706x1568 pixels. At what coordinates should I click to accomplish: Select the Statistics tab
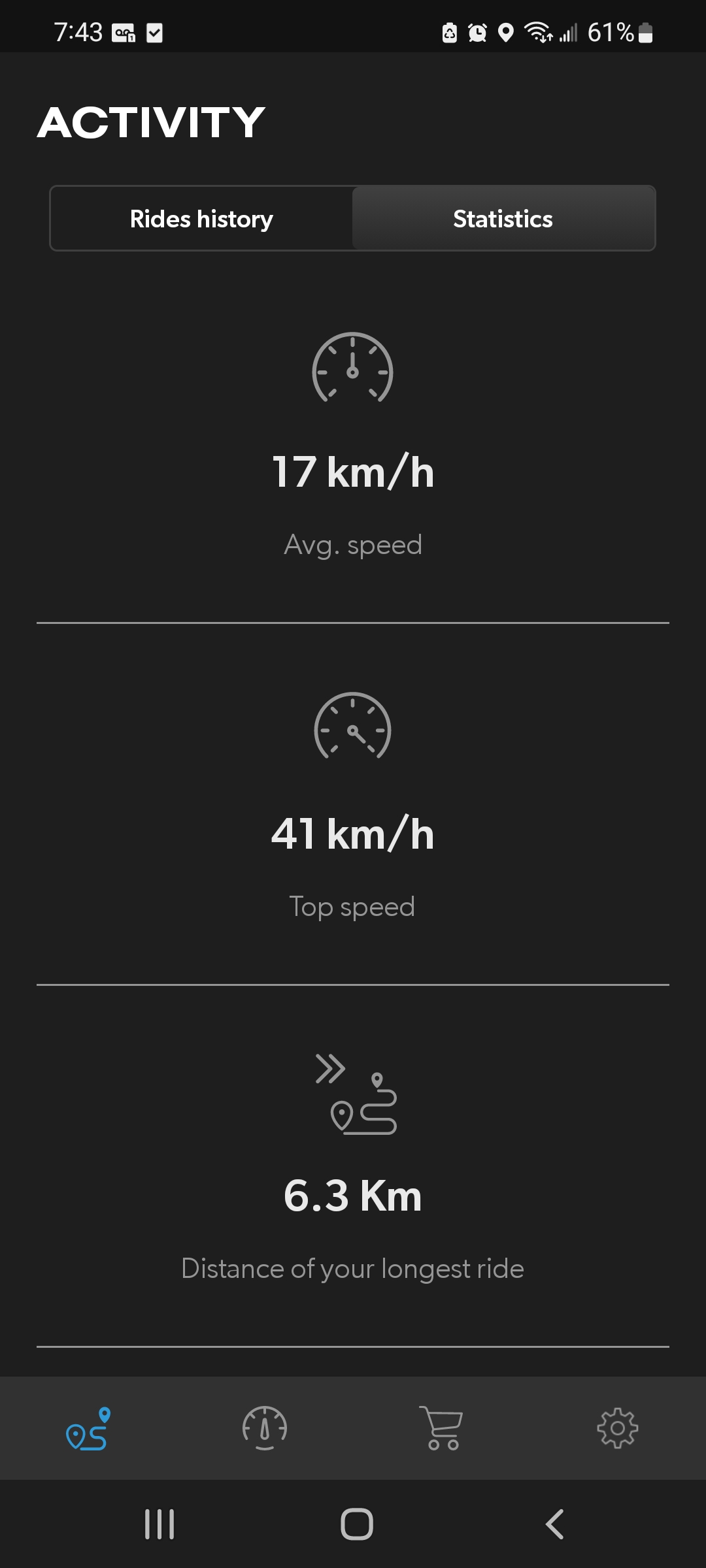(x=503, y=219)
